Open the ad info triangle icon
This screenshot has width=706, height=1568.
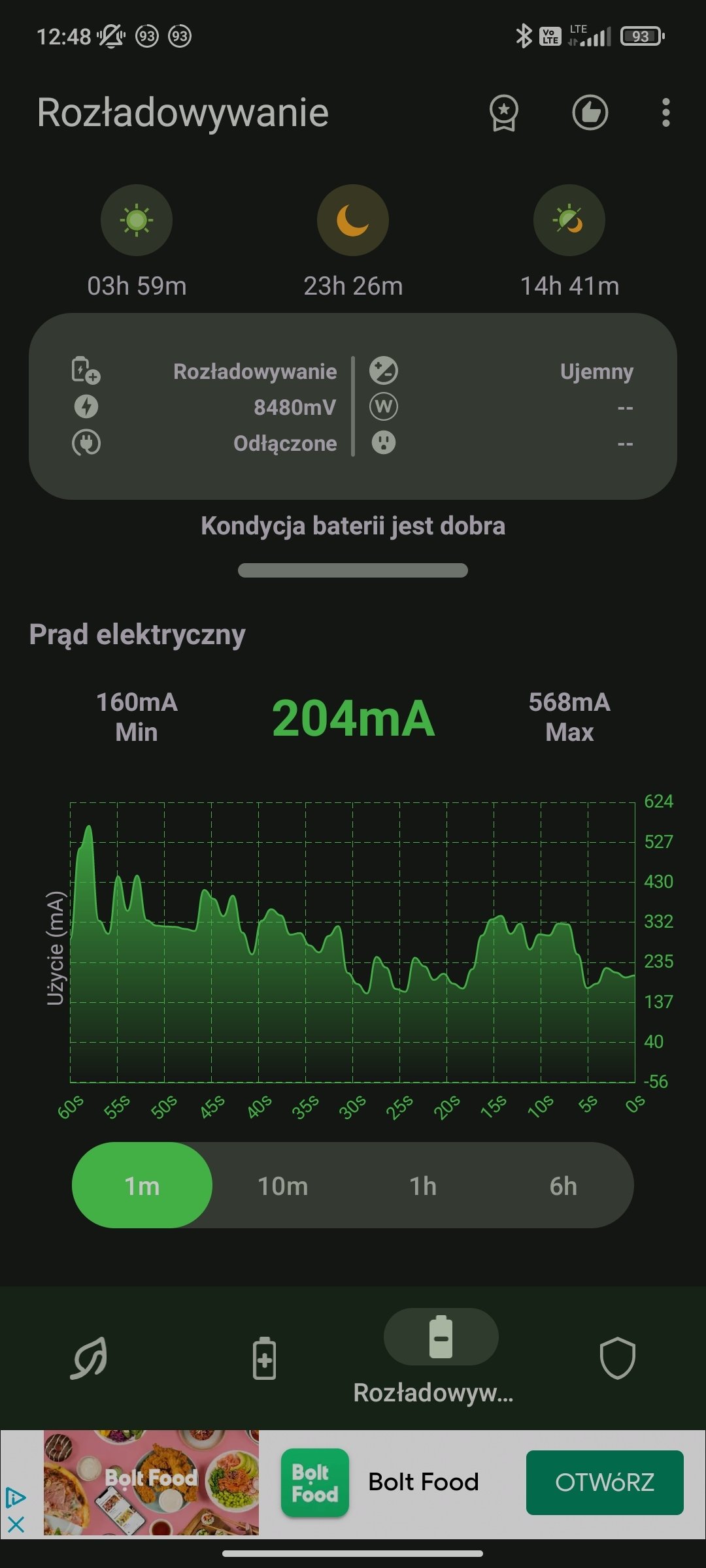(x=16, y=1497)
